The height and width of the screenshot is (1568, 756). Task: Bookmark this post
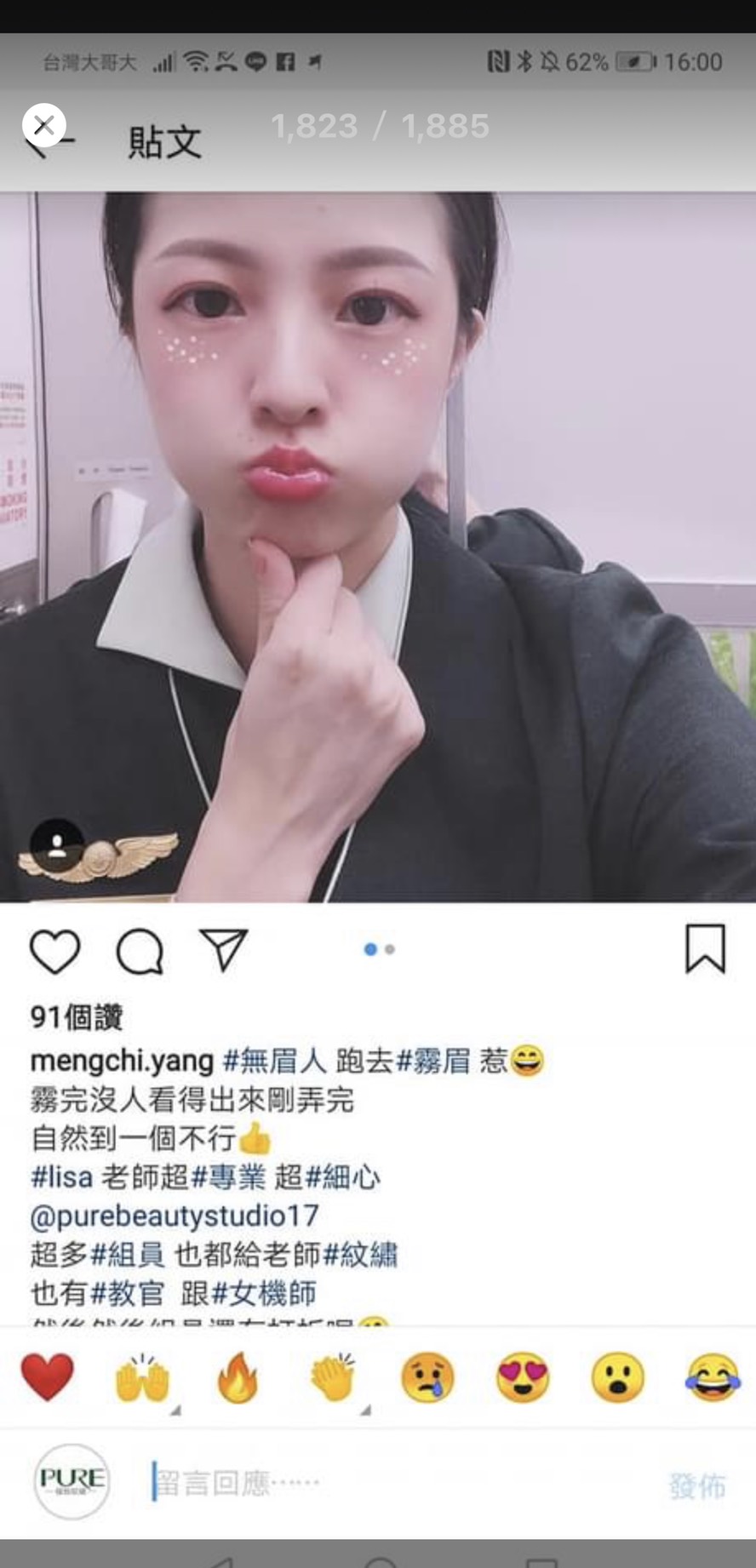tap(706, 948)
